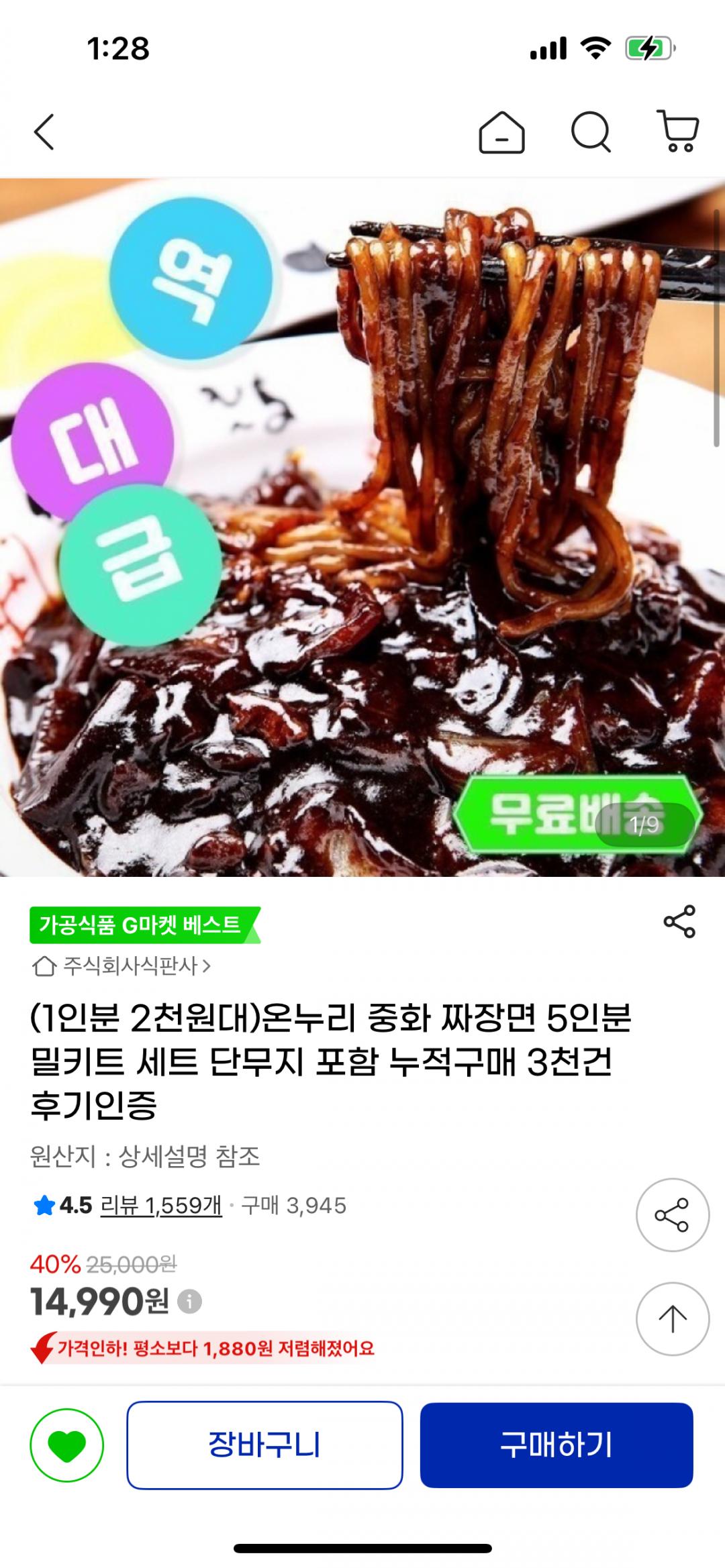
Task: Share via icon next to 가공식품 badge
Action: (679, 922)
